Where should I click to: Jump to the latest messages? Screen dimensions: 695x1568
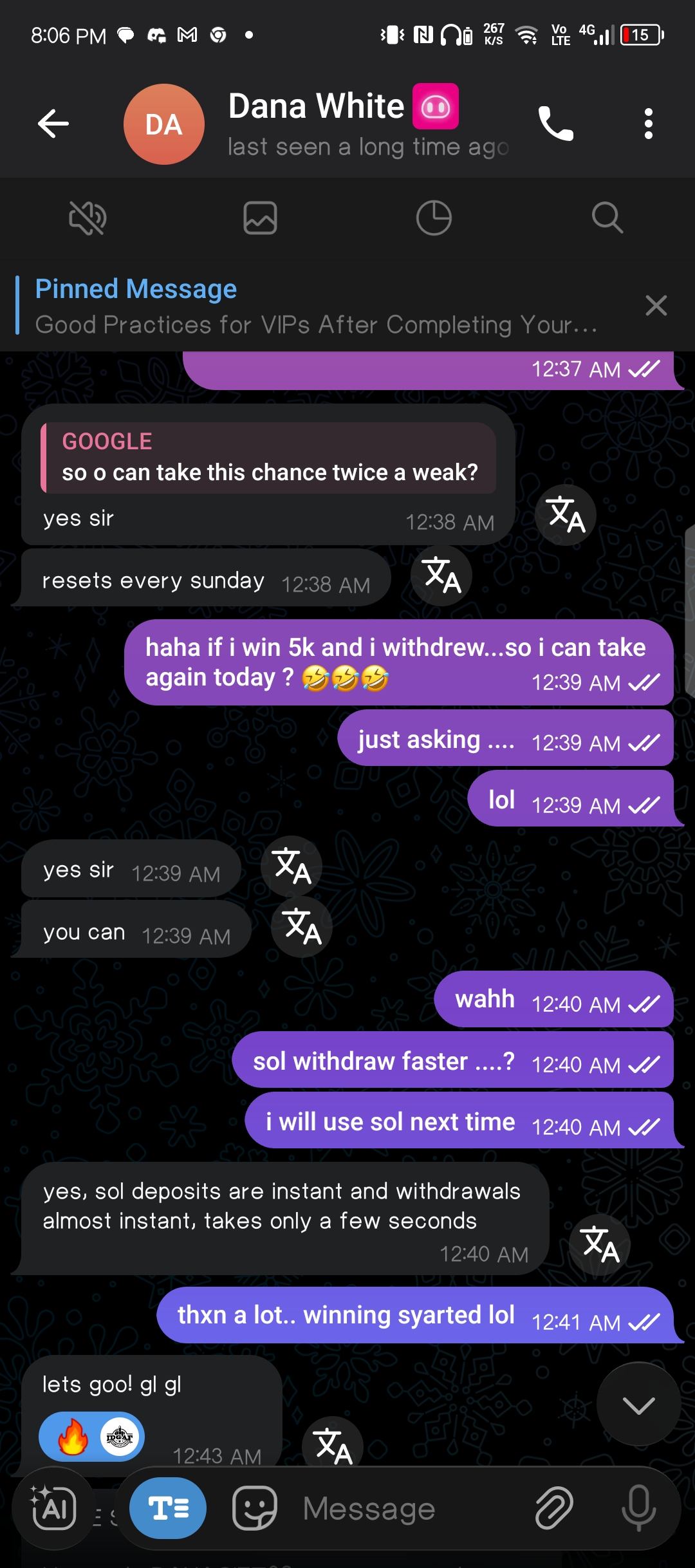tap(638, 1405)
